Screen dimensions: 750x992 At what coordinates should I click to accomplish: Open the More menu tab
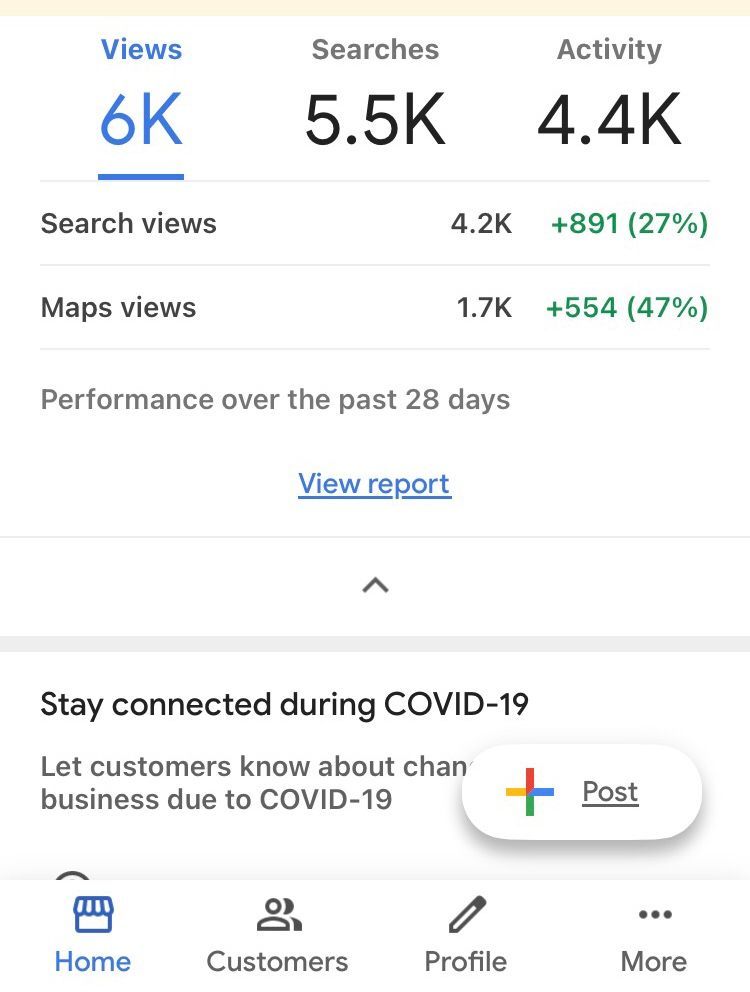point(654,935)
